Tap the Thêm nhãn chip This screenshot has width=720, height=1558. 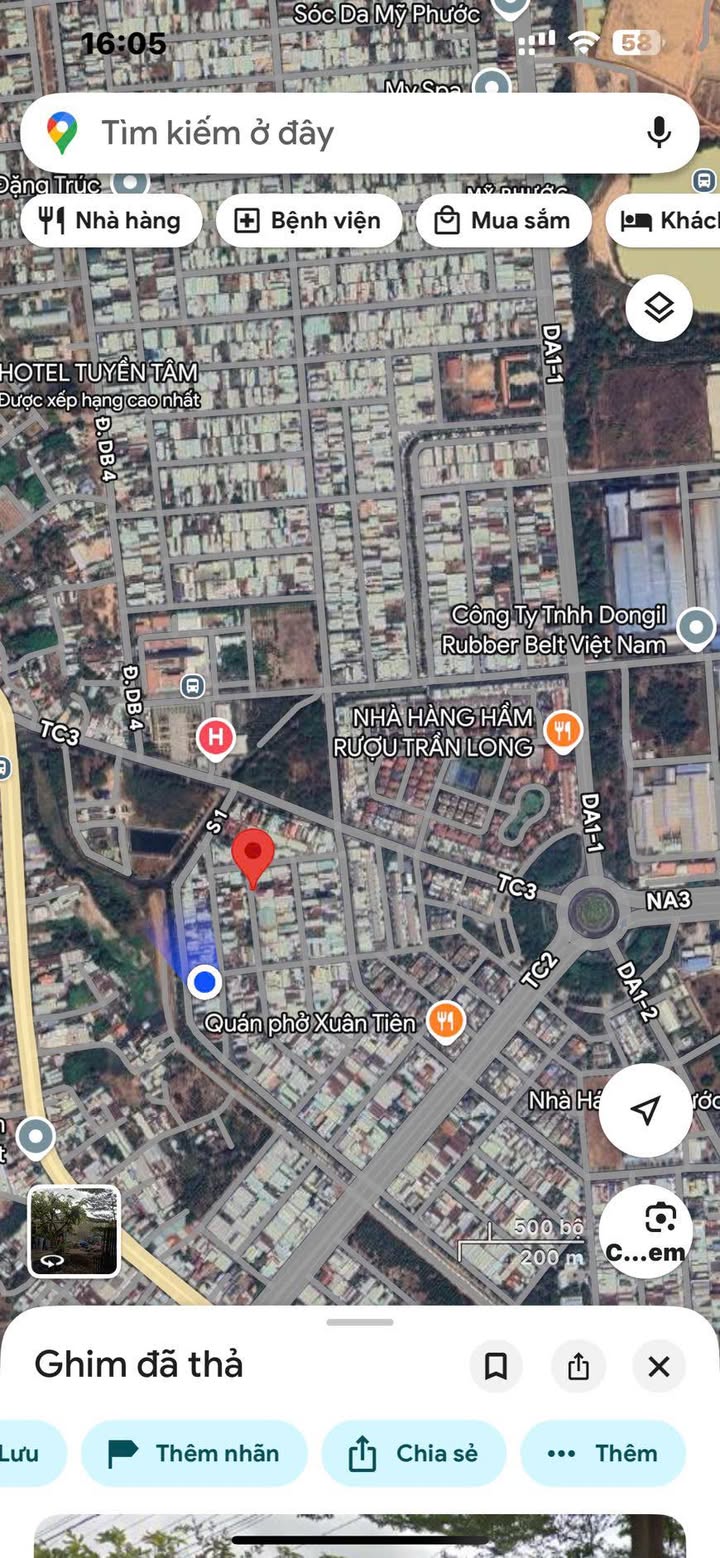(x=194, y=1453)
